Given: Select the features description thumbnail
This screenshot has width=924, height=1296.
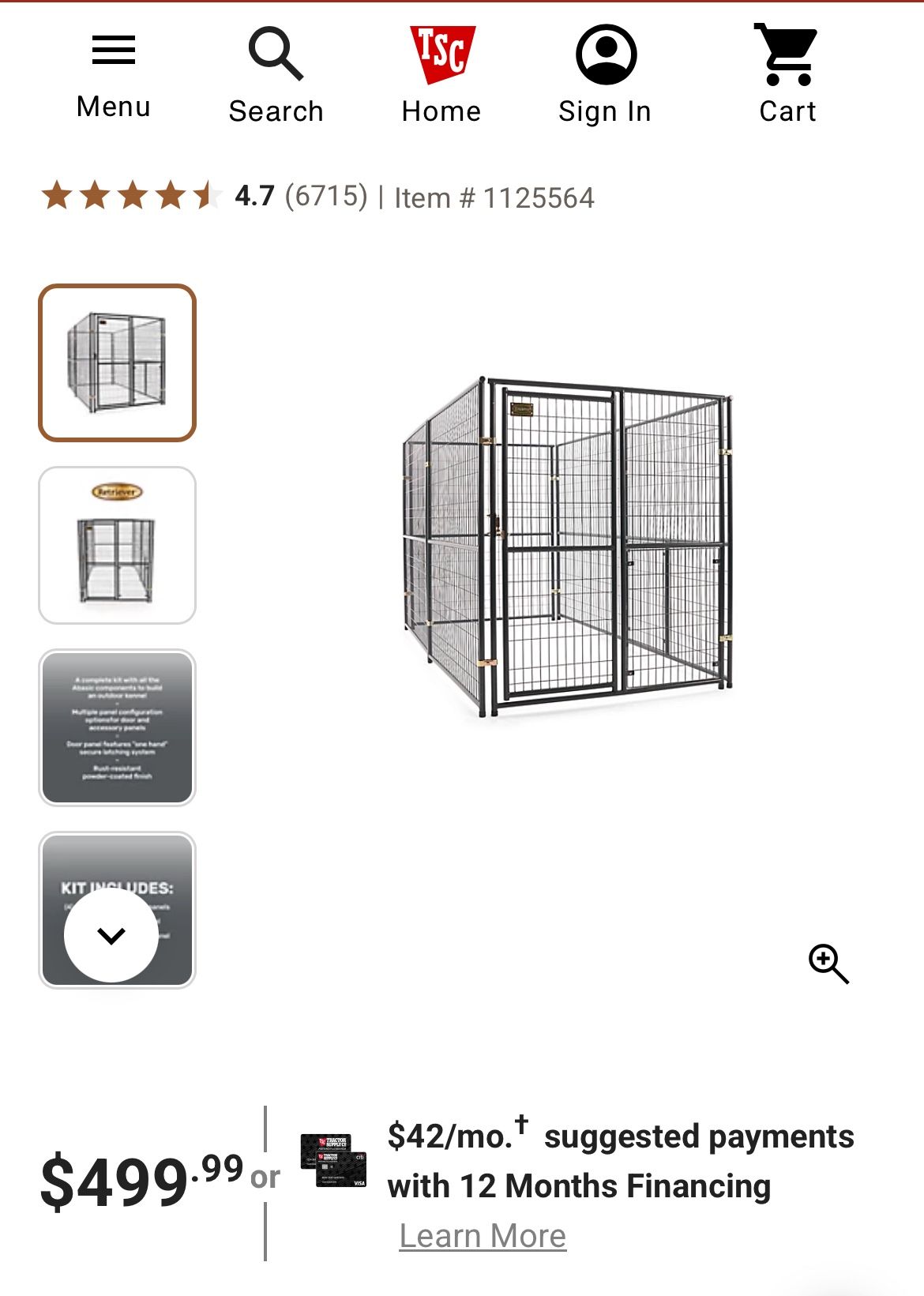Looking at the screenshot, I should point(117,727).
